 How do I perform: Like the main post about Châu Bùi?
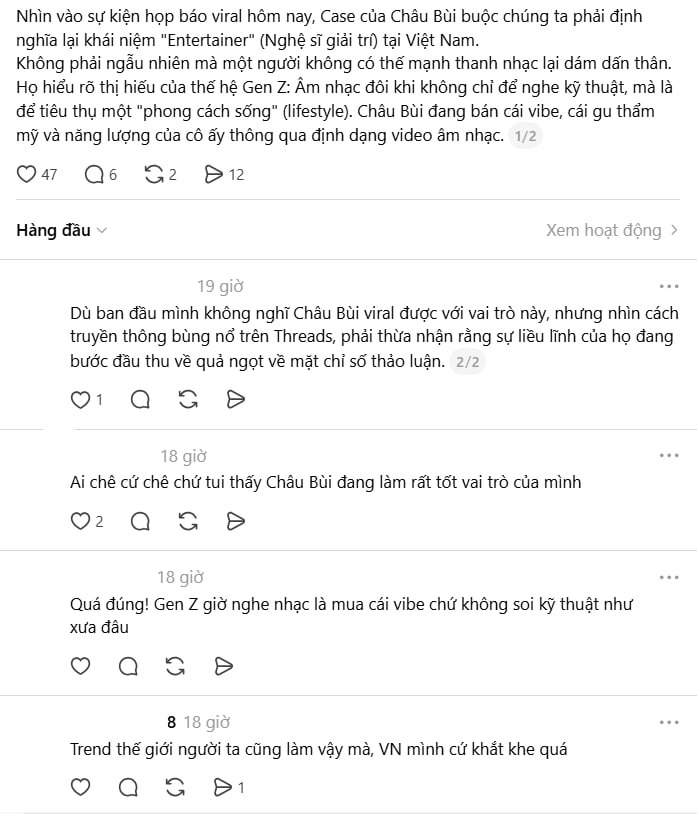(27, 174)
